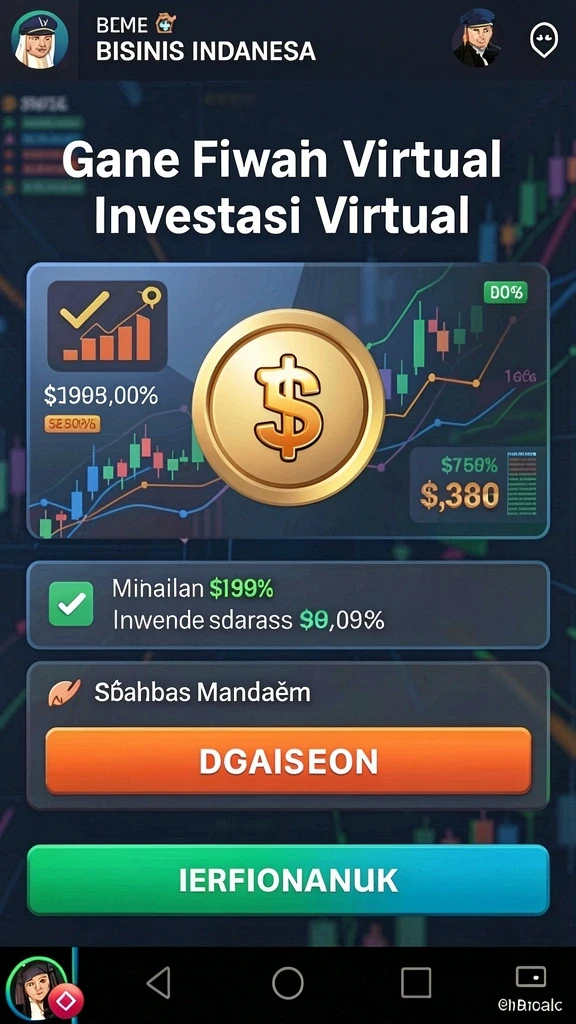Toggle the green checkbox beside Minailan
This screenshot has height=1024, width=576.
(x=71, y=605)
